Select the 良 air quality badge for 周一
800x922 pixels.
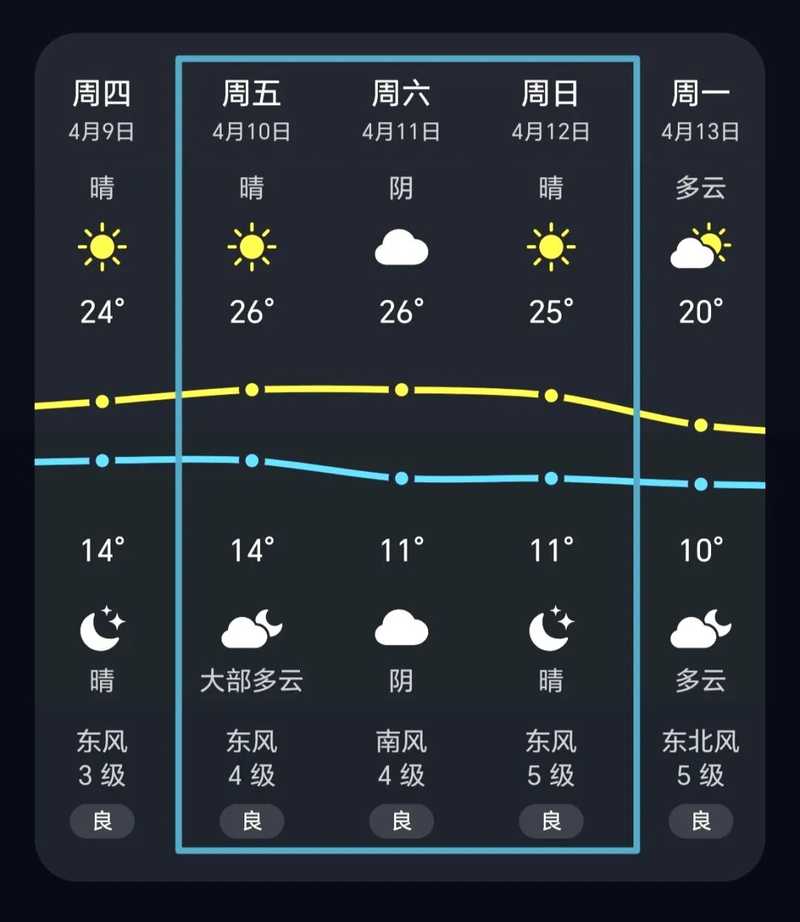tap(699, 820)
